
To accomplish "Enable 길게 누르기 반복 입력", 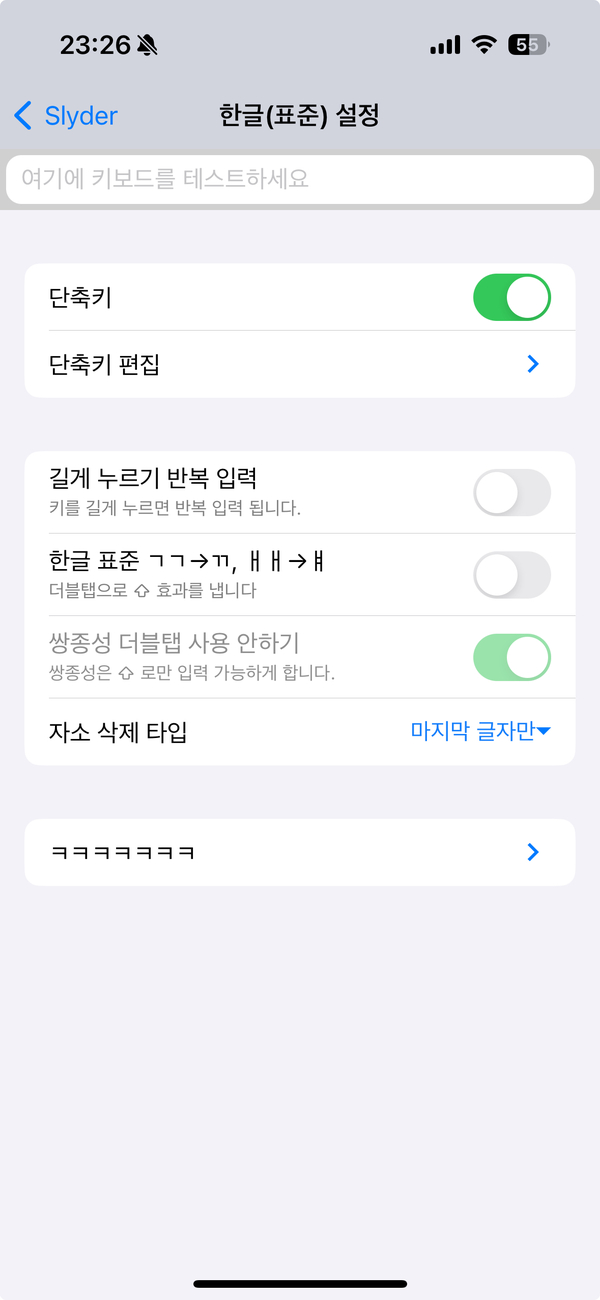I will 511,493.
